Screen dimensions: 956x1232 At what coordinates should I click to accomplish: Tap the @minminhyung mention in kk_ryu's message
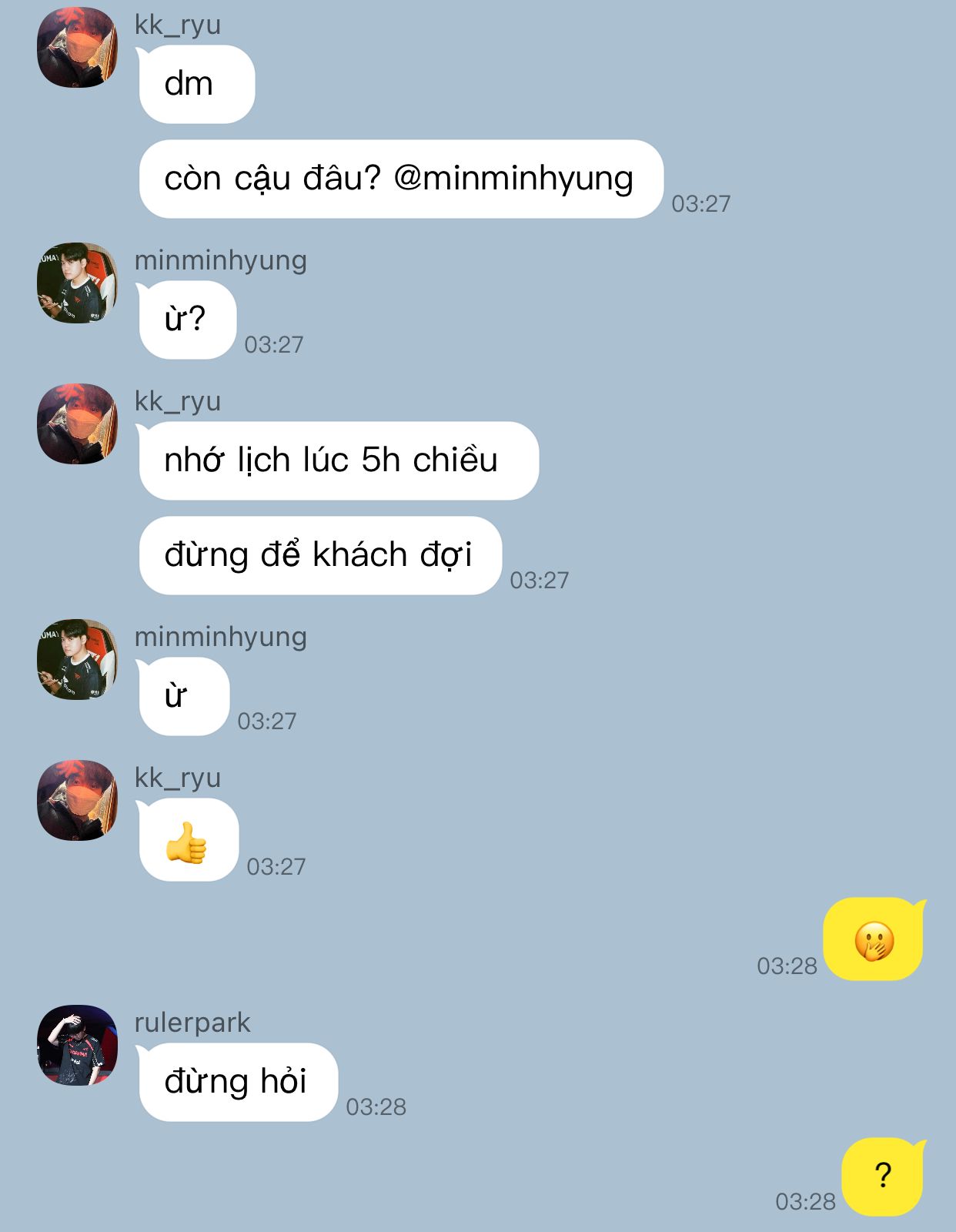tap(513, 179)
